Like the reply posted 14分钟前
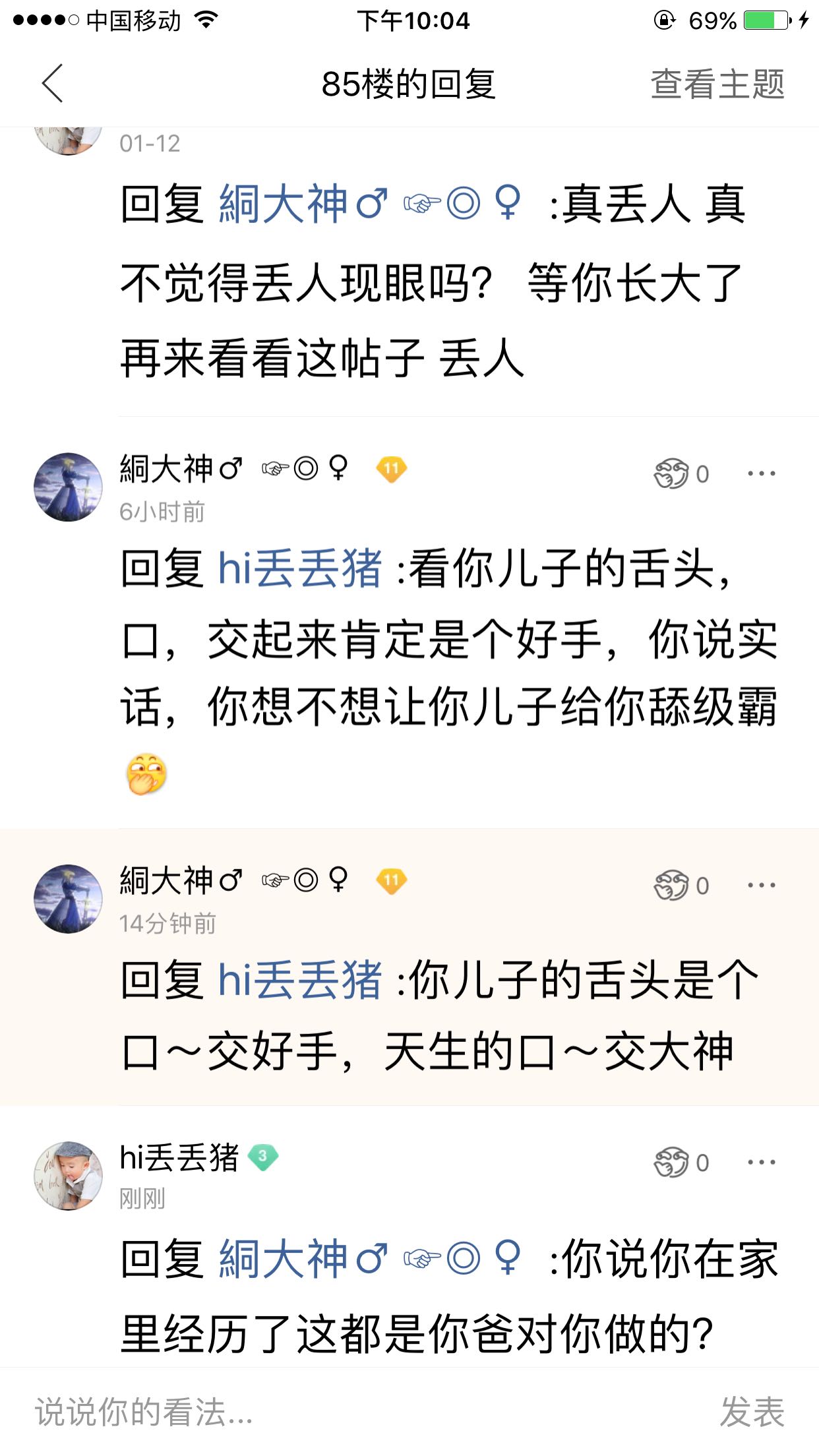Viewport: 819px width, 1456px height. tap(682, 885)
